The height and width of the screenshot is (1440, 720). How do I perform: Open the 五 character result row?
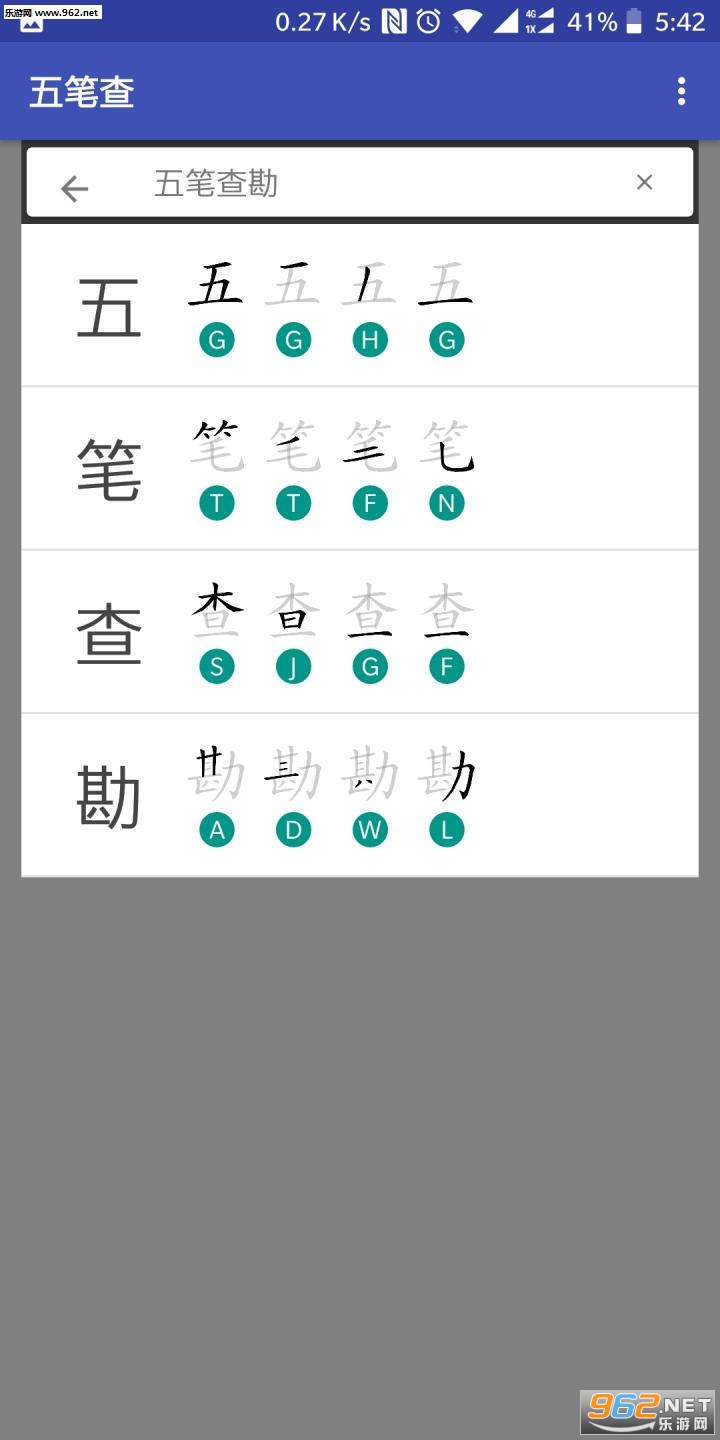[360, 306]
